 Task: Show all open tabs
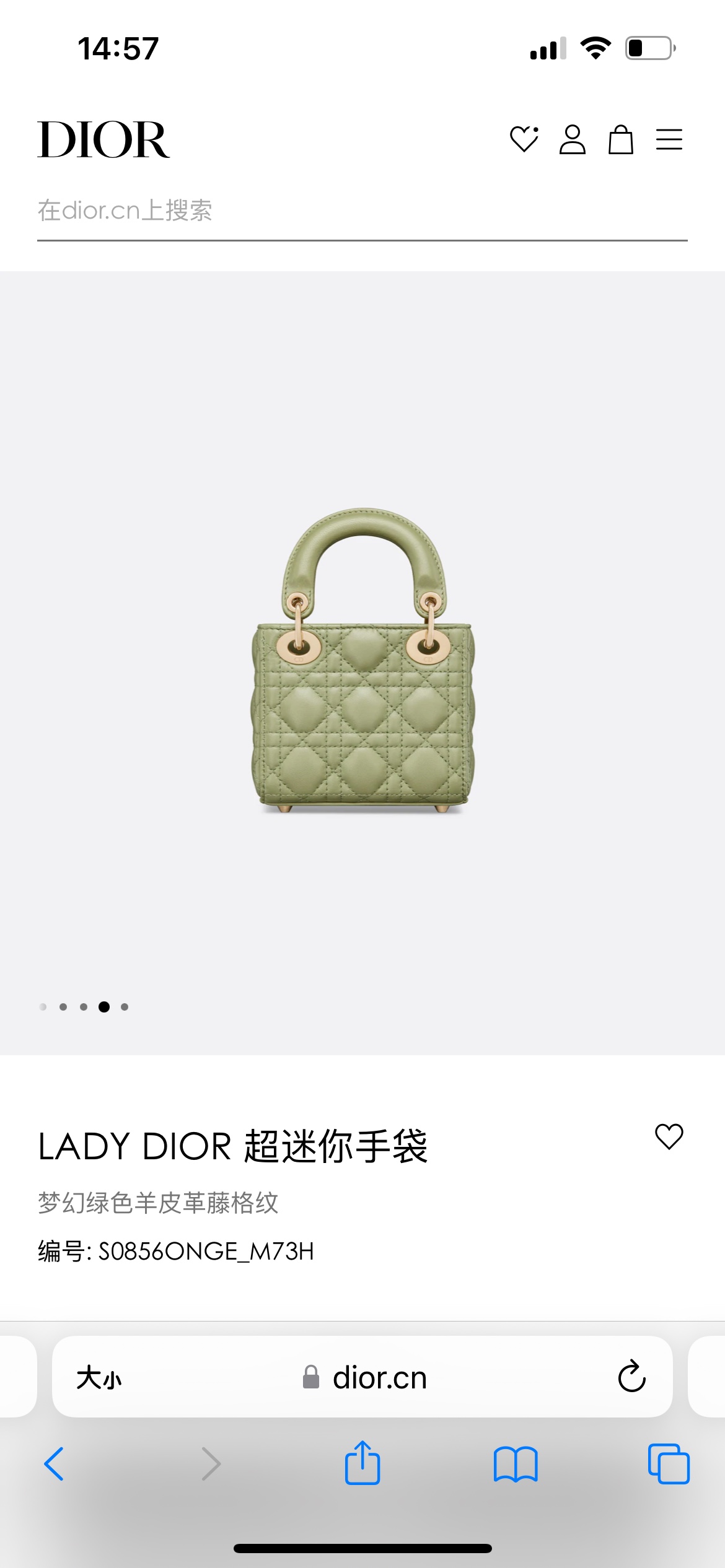coord(668,1464)
